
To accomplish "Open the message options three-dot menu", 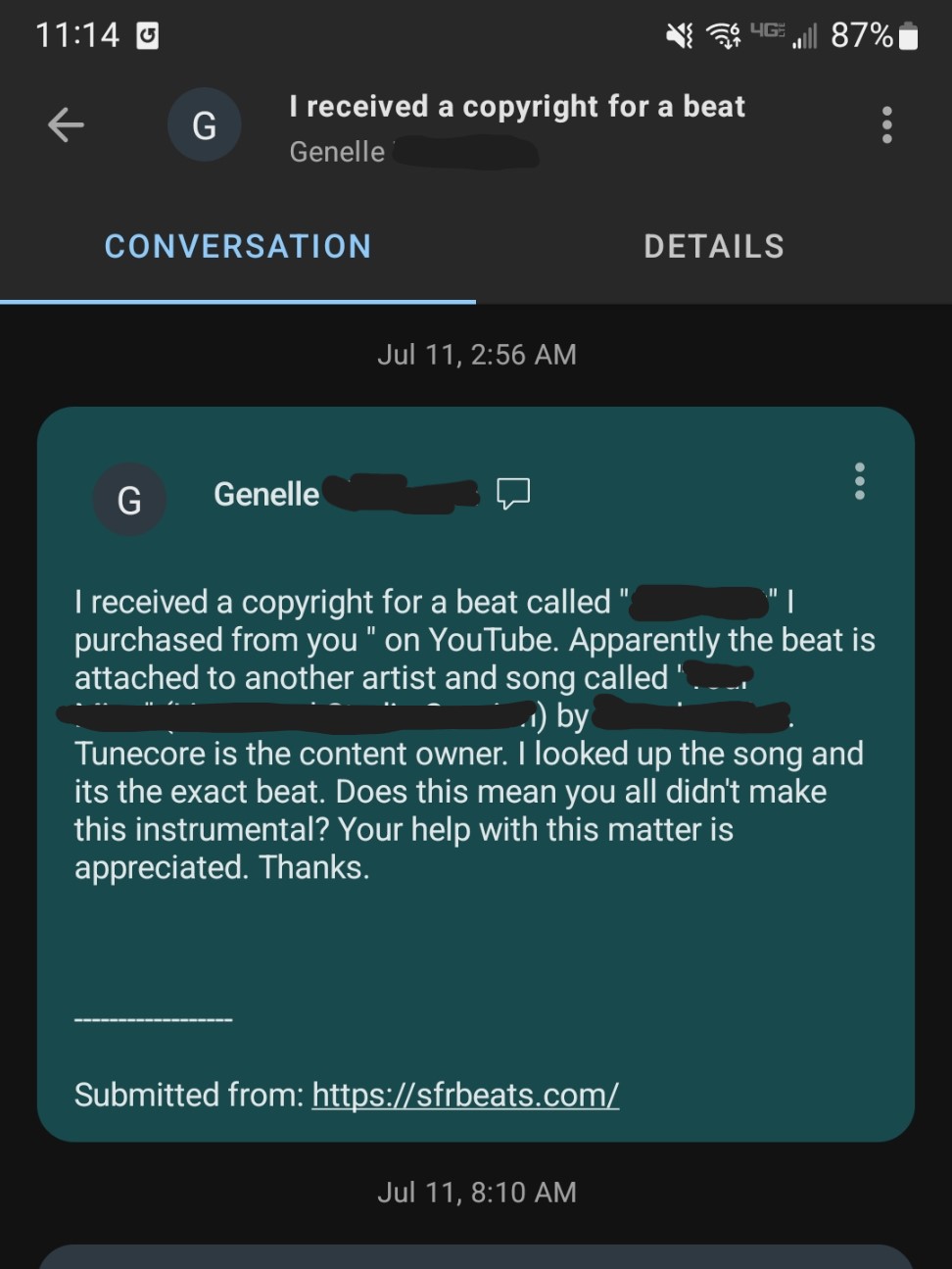I will click(x=859, y=481).
